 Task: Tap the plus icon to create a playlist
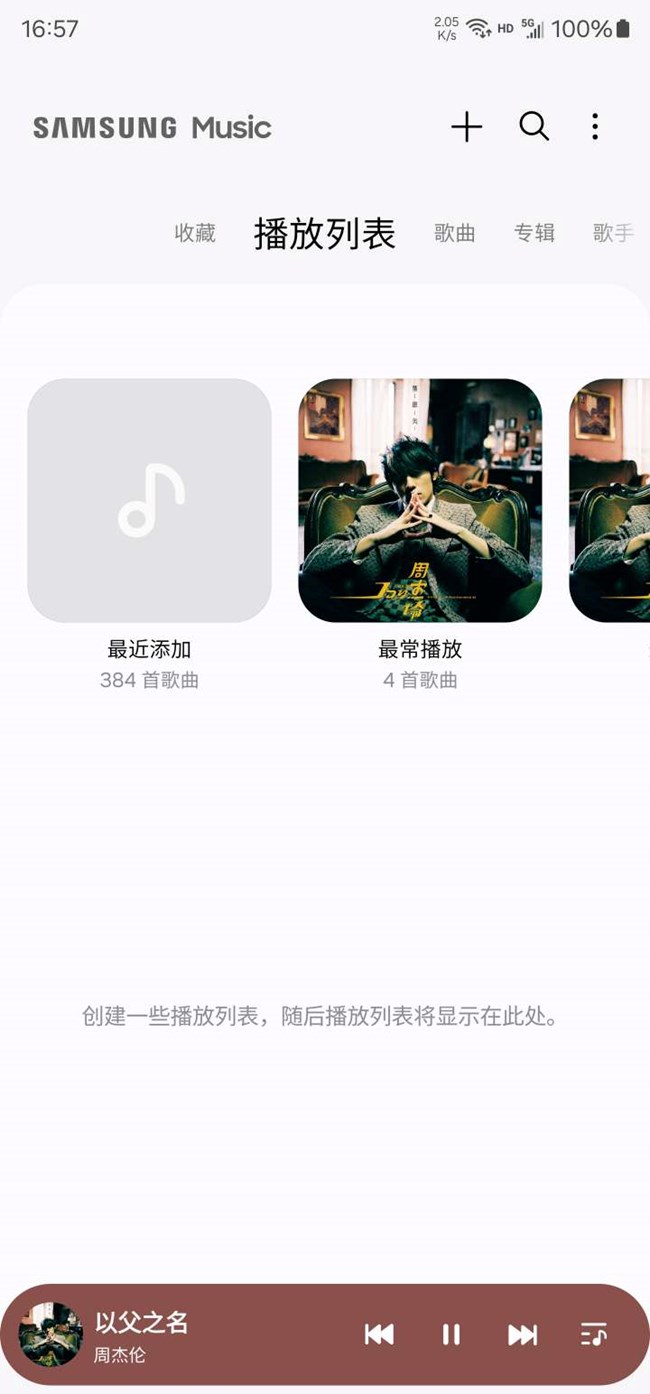point(466,127)
